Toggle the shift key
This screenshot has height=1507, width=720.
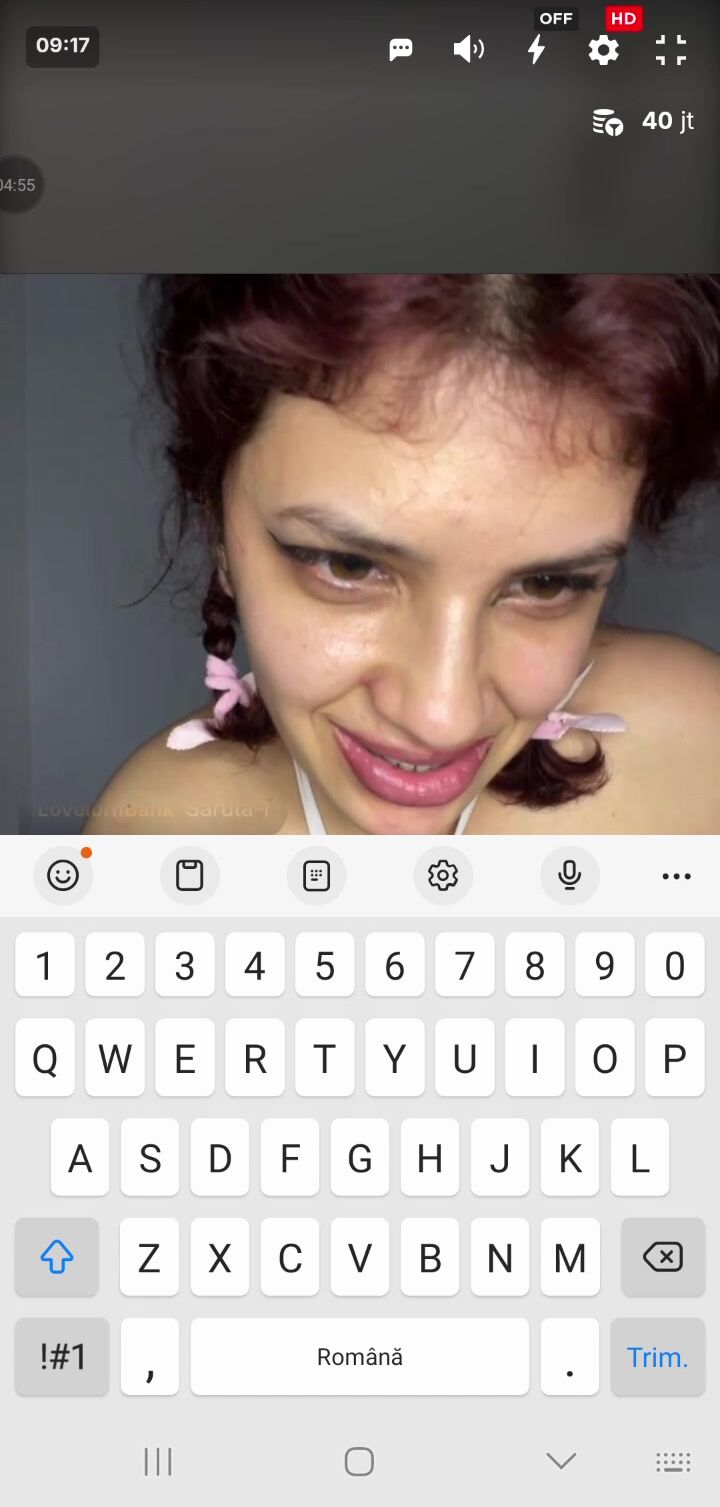57,1257
